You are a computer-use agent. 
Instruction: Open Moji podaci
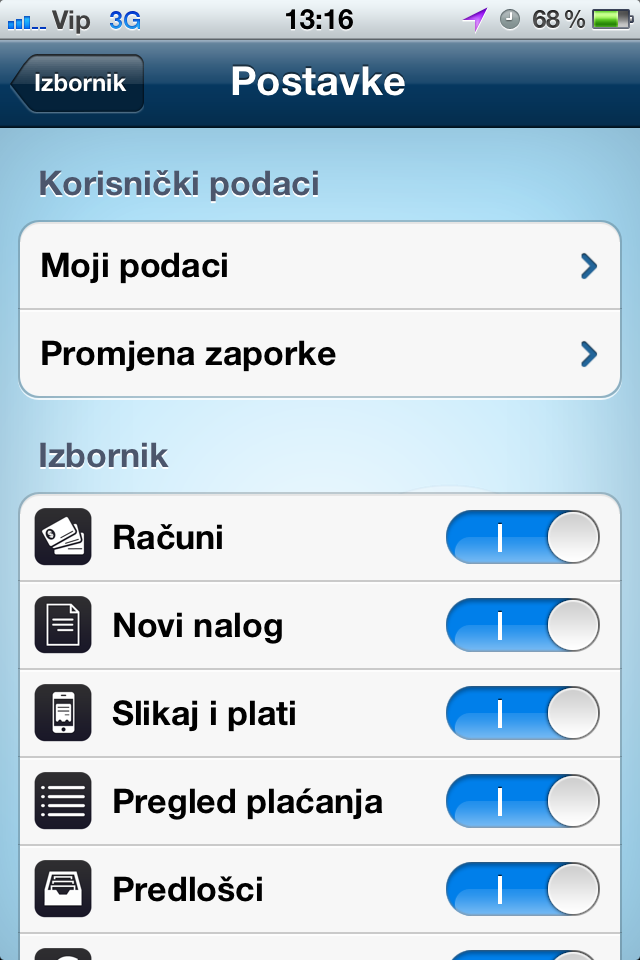[x=320, y=266]
